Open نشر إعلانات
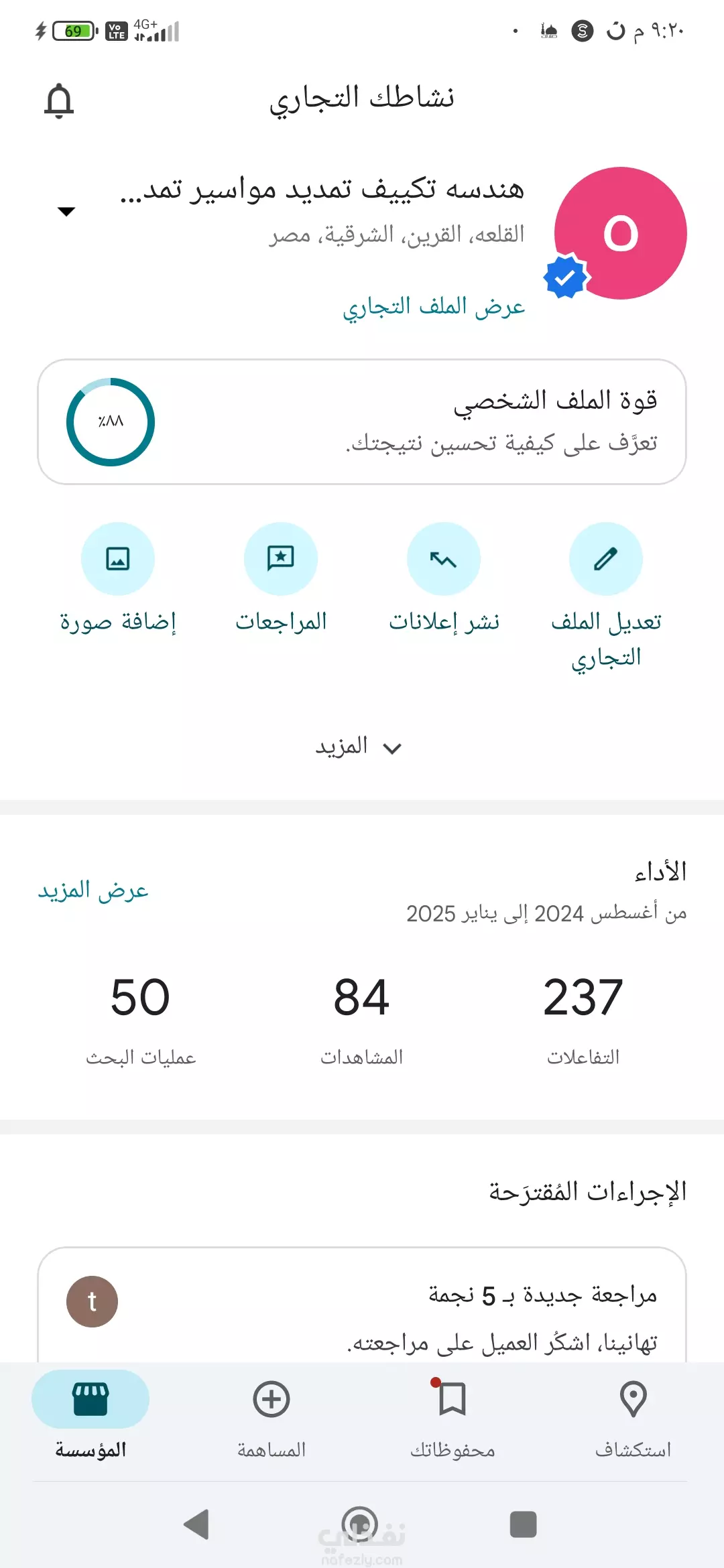724x1568 pixels. coord(444,559)
